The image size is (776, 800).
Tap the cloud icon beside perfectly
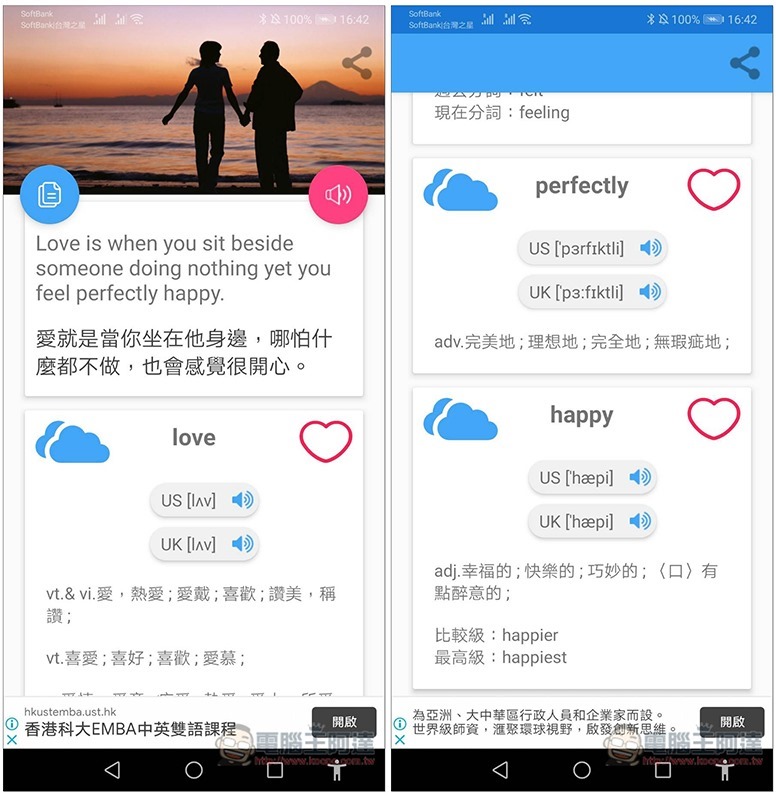[460, 190]
